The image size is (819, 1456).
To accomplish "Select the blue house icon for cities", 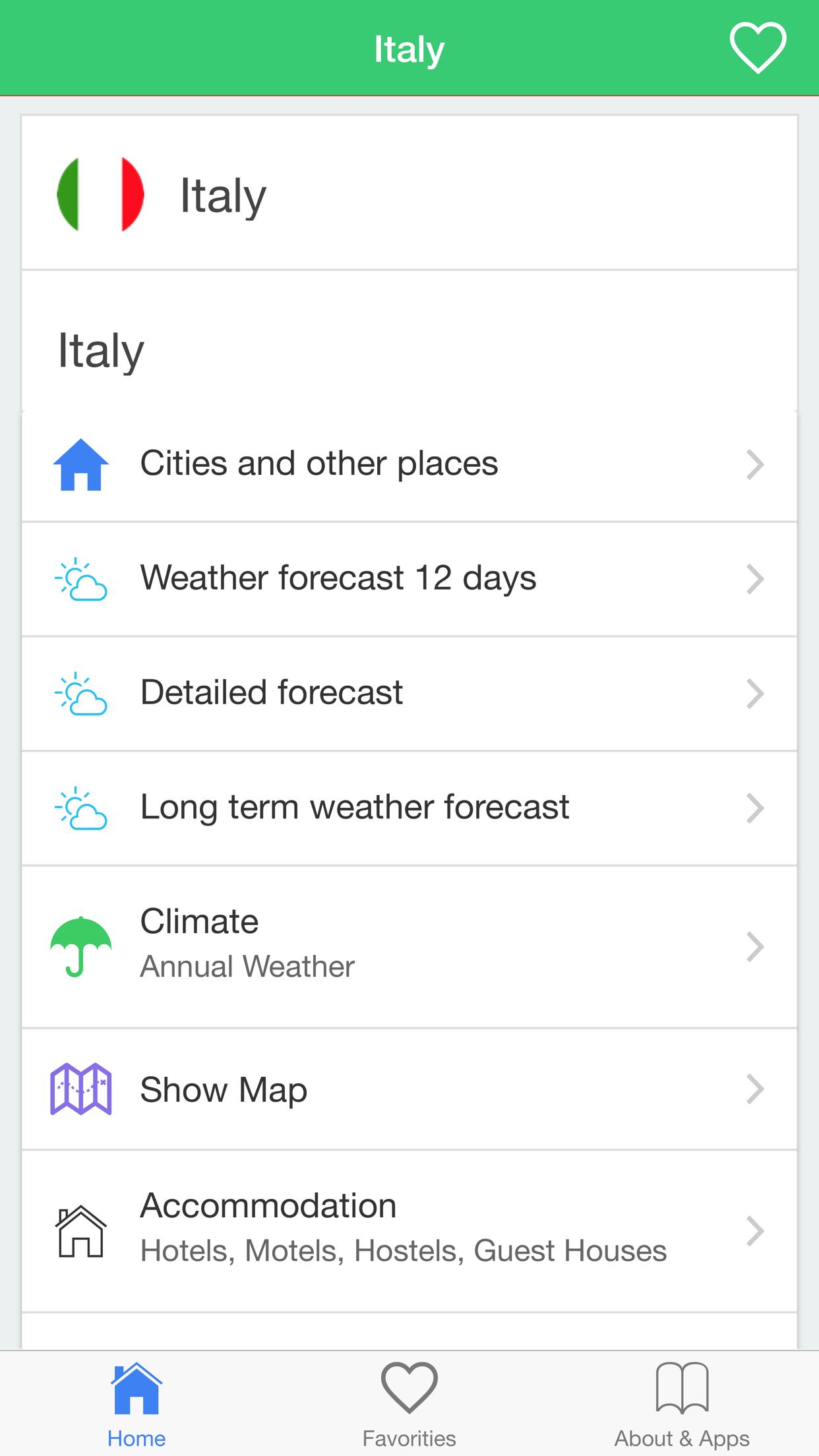I will (x=80, y=464).
